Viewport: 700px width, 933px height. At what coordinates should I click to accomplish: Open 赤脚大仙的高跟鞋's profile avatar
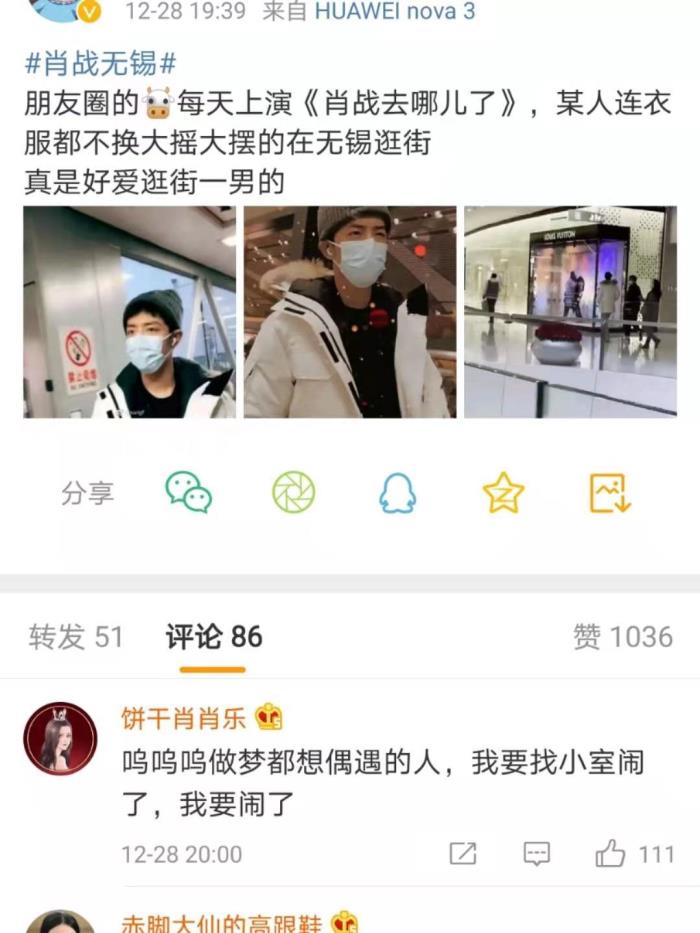(x=60, y=922)
